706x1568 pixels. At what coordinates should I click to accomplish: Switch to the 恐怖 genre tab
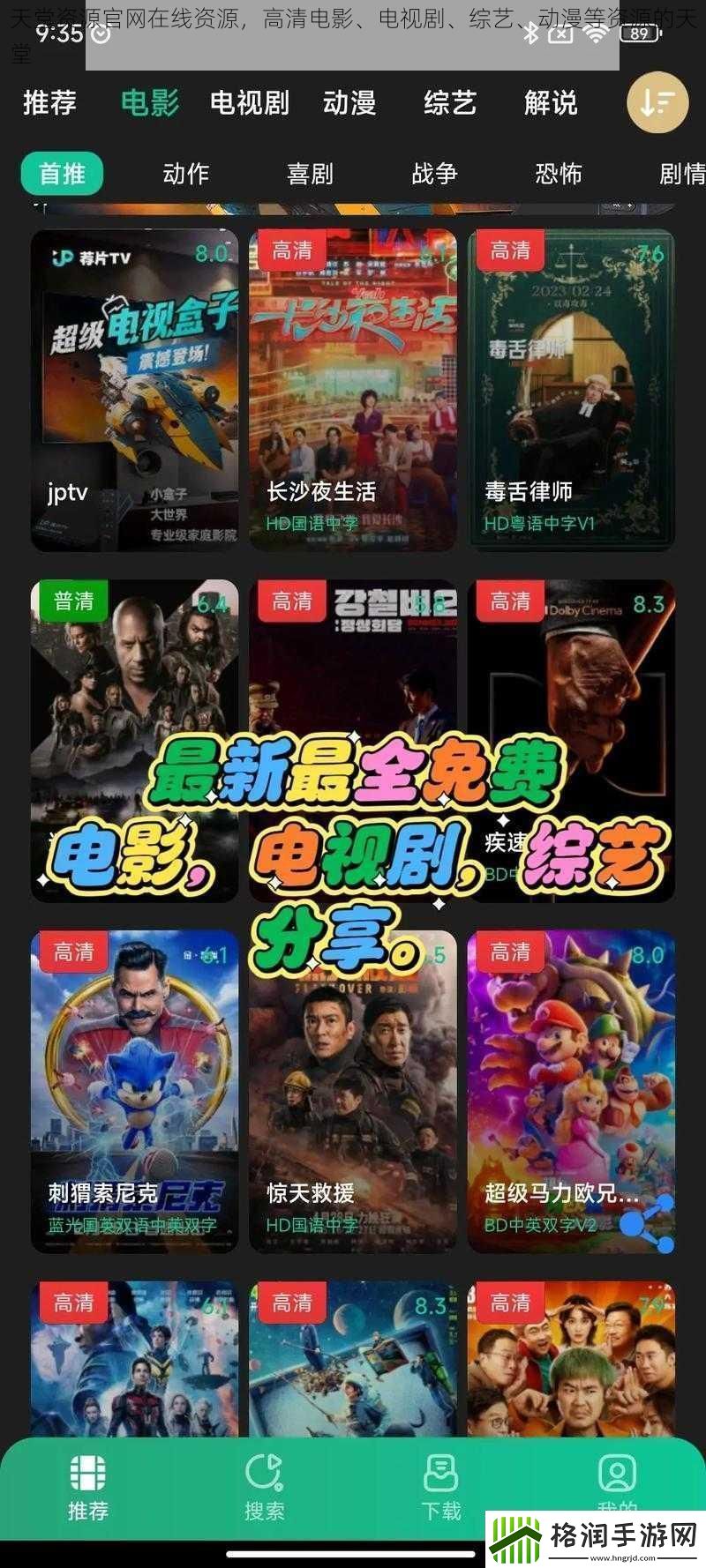(560, 175)
